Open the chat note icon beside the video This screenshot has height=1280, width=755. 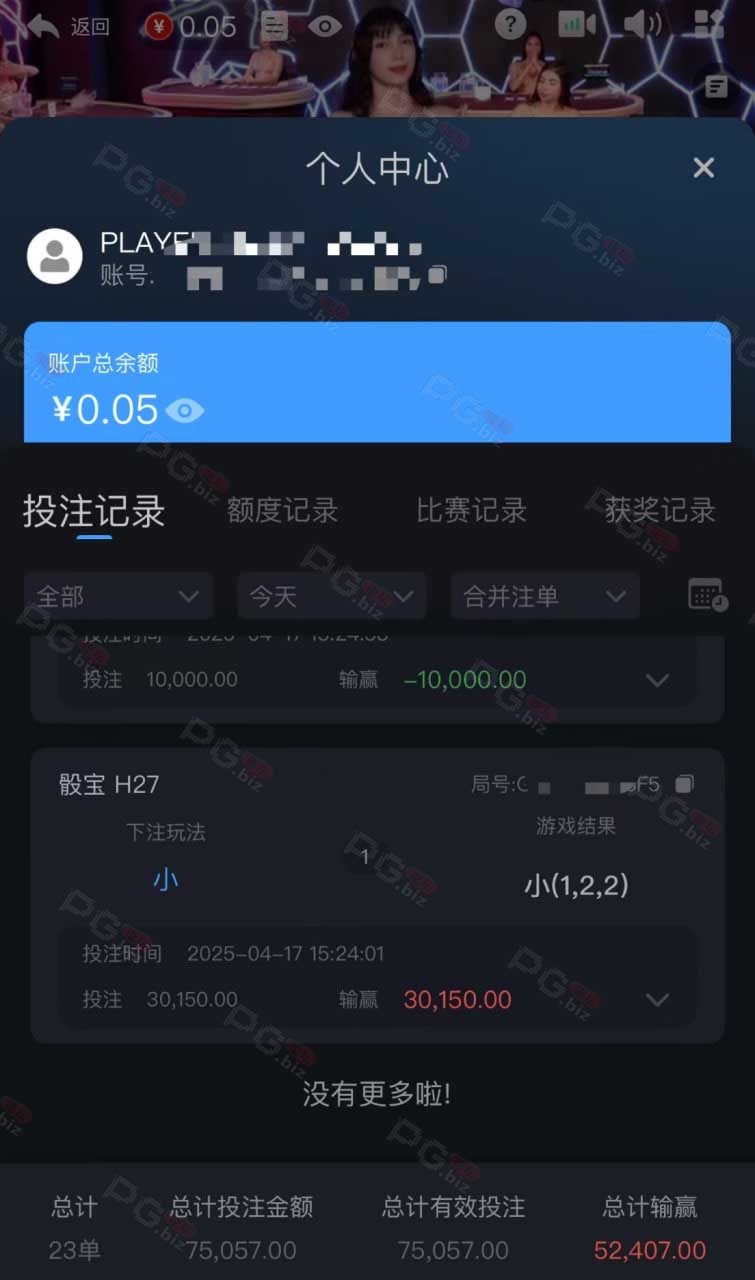(716, 87)
